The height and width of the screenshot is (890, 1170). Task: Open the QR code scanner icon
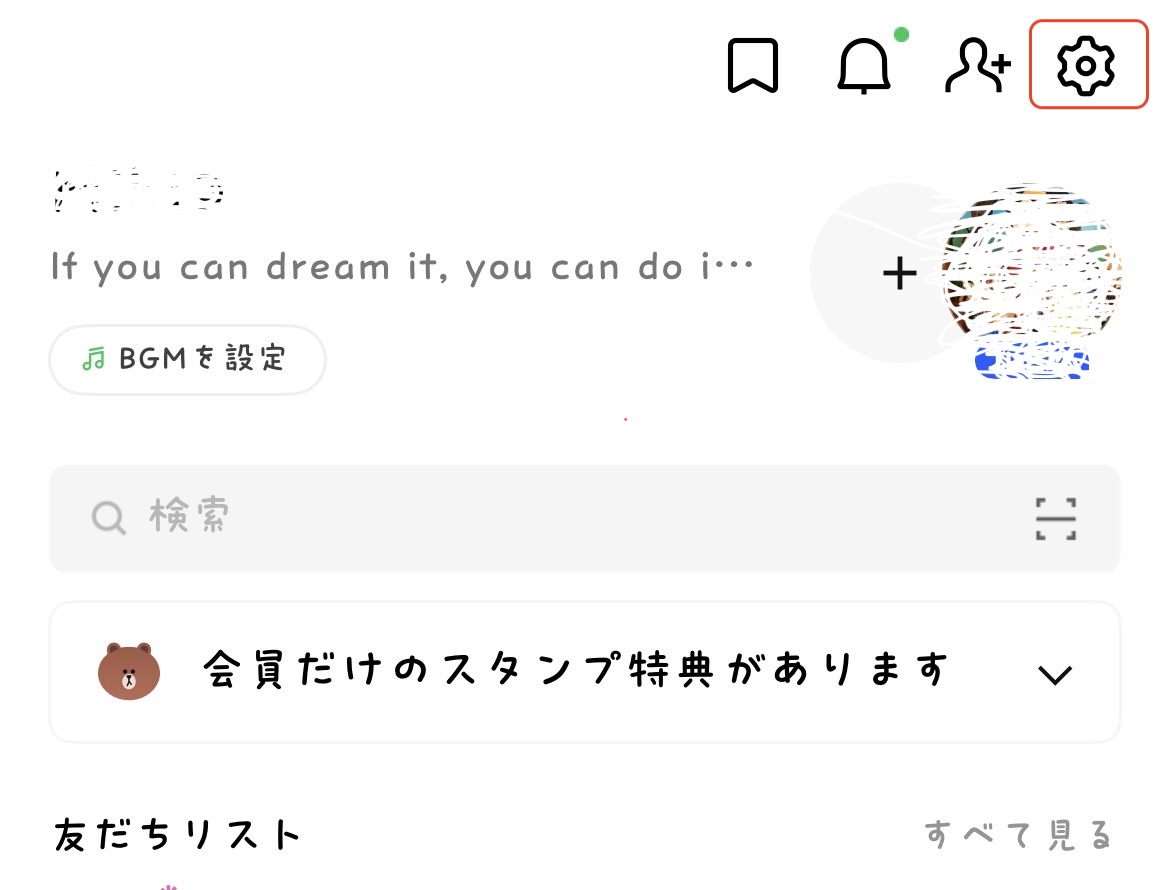[1055, 519]
